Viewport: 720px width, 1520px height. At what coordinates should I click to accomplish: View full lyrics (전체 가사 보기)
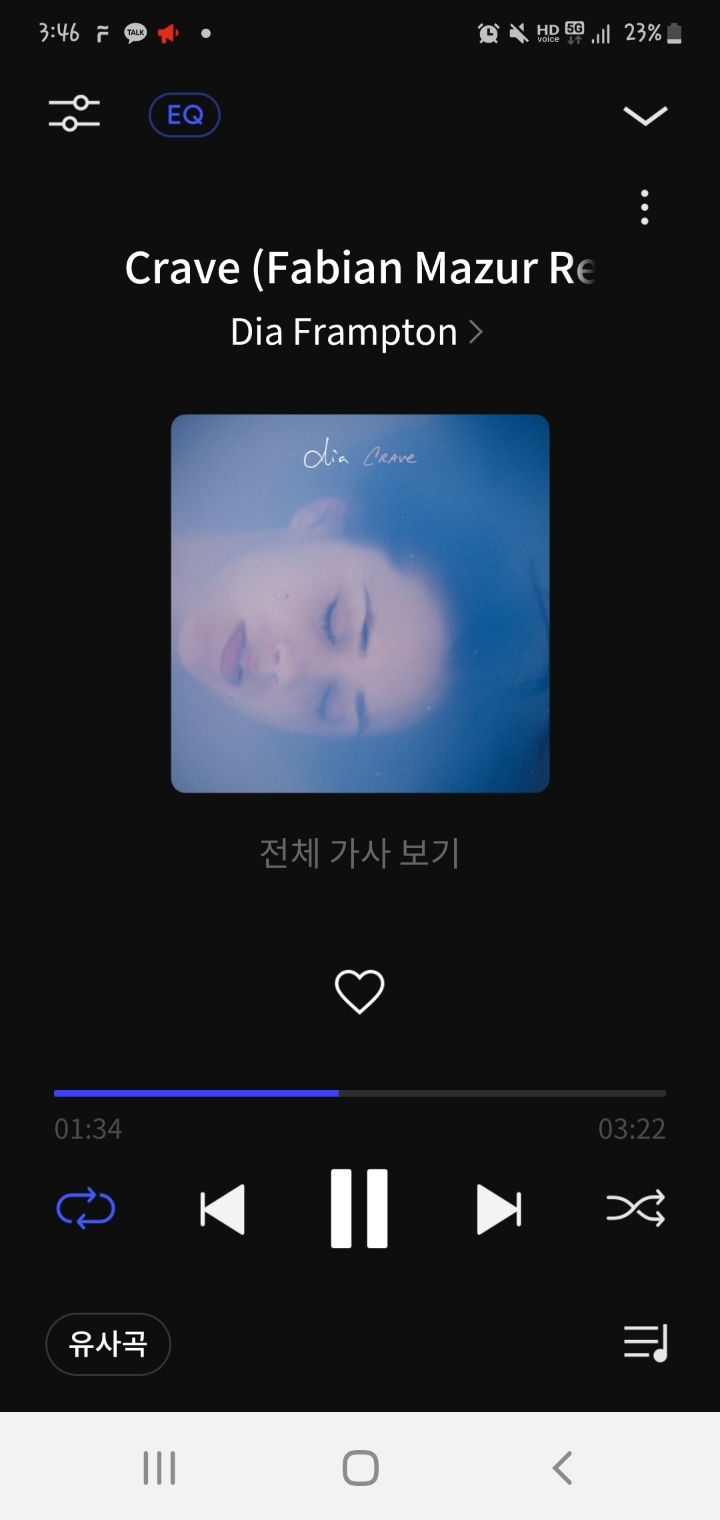tap(359, 853)
